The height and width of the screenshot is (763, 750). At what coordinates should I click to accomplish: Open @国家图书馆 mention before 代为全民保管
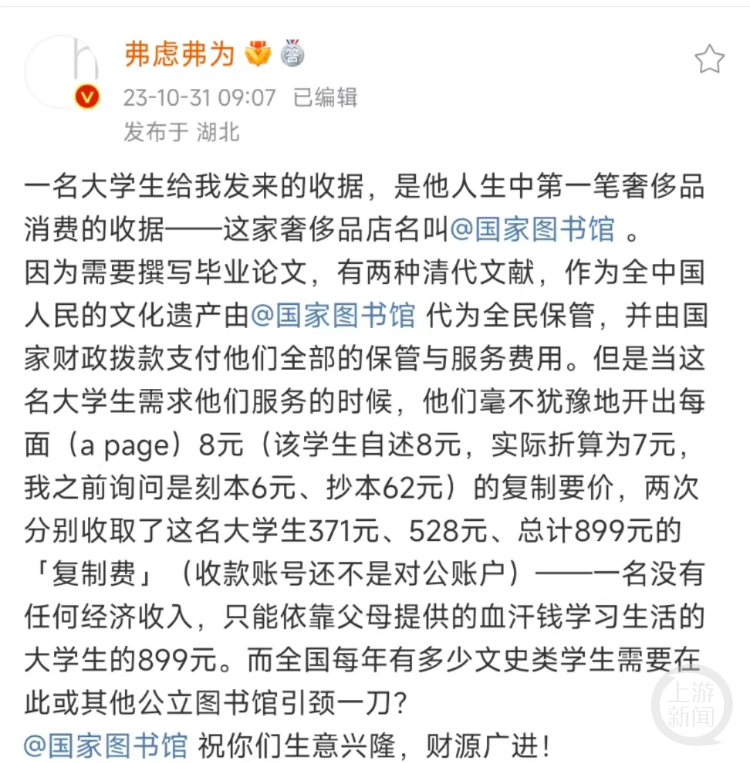[332, 316]
